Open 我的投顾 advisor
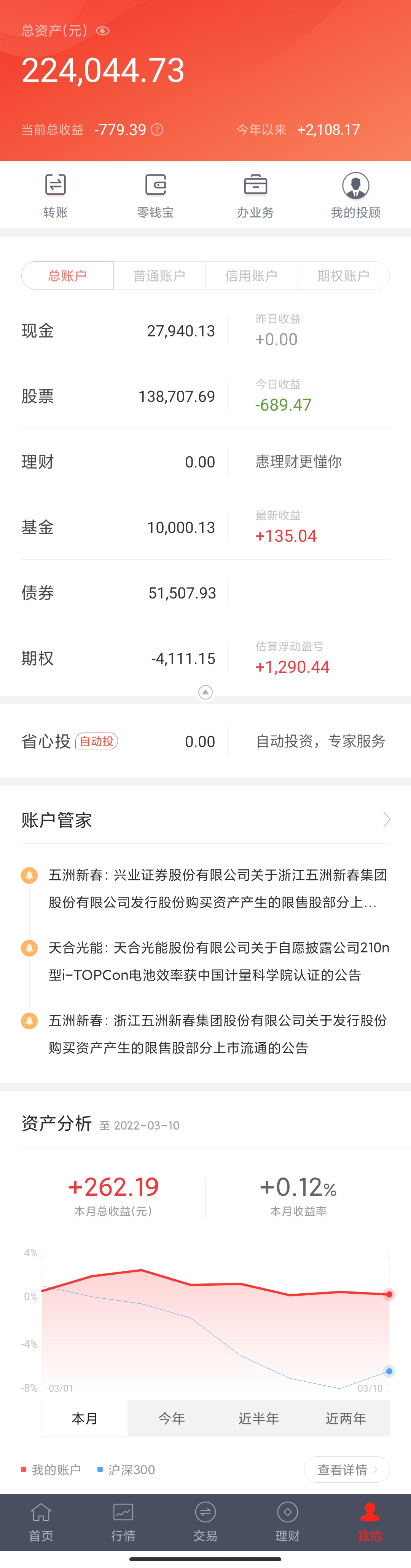411x1568 pixels. pyautogui.click(x=356, y=195)
